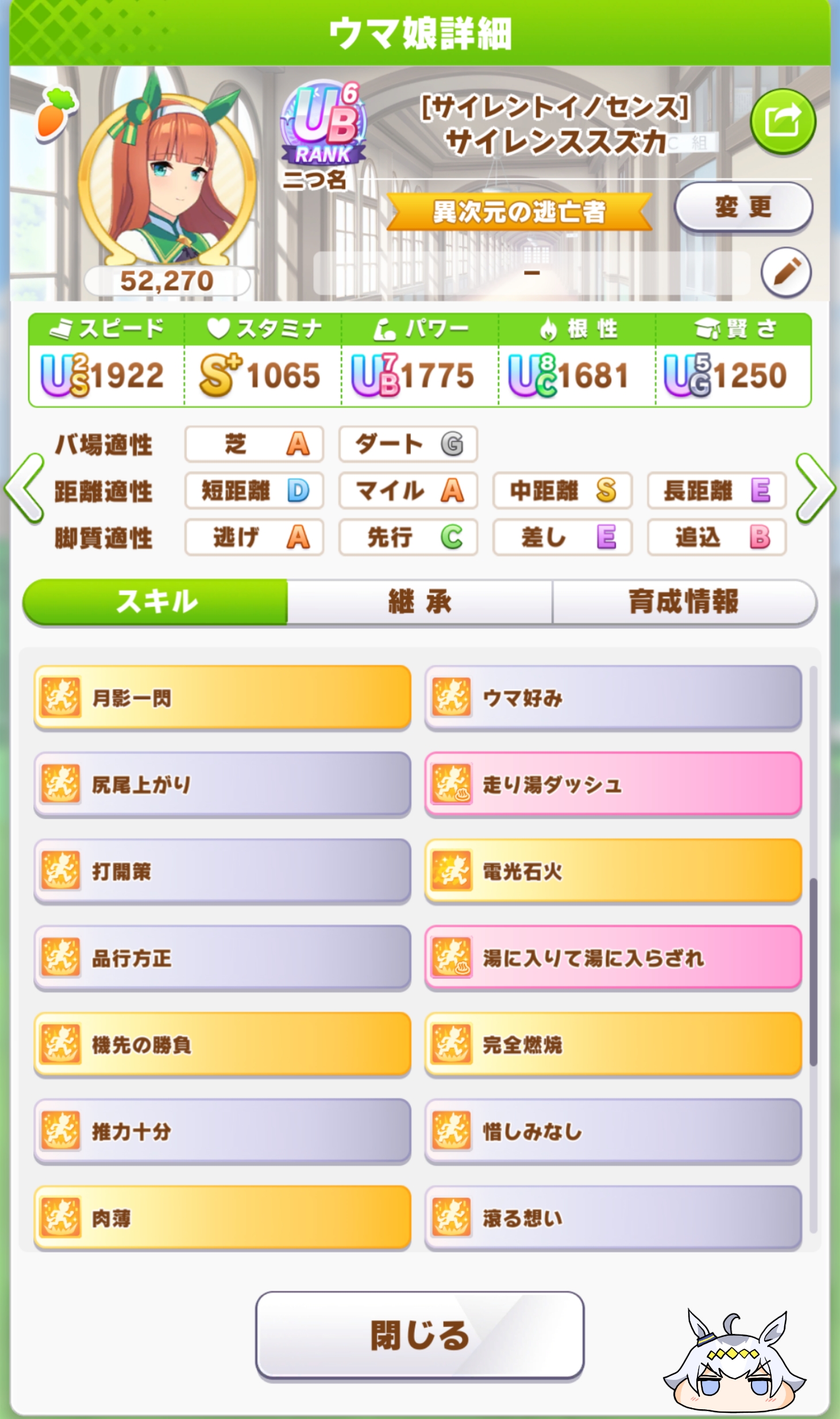View the 品行方正 skill
Viewport: 840px width, 1419px height.
pyautogui.click(x=222, y=958)
